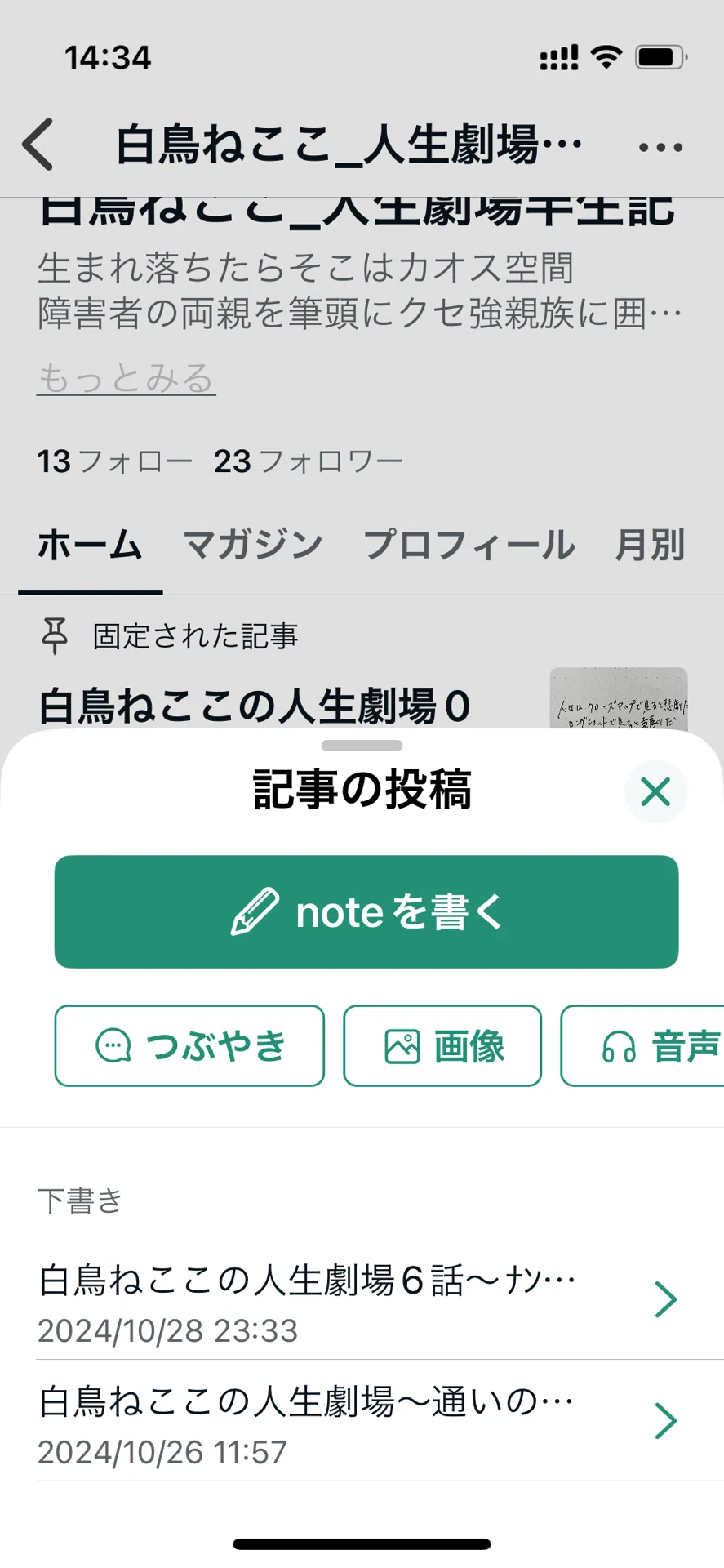This screenshot has width=724, height=1568.
Task: Tap the noteを書く button
Action: pos(366,911)
